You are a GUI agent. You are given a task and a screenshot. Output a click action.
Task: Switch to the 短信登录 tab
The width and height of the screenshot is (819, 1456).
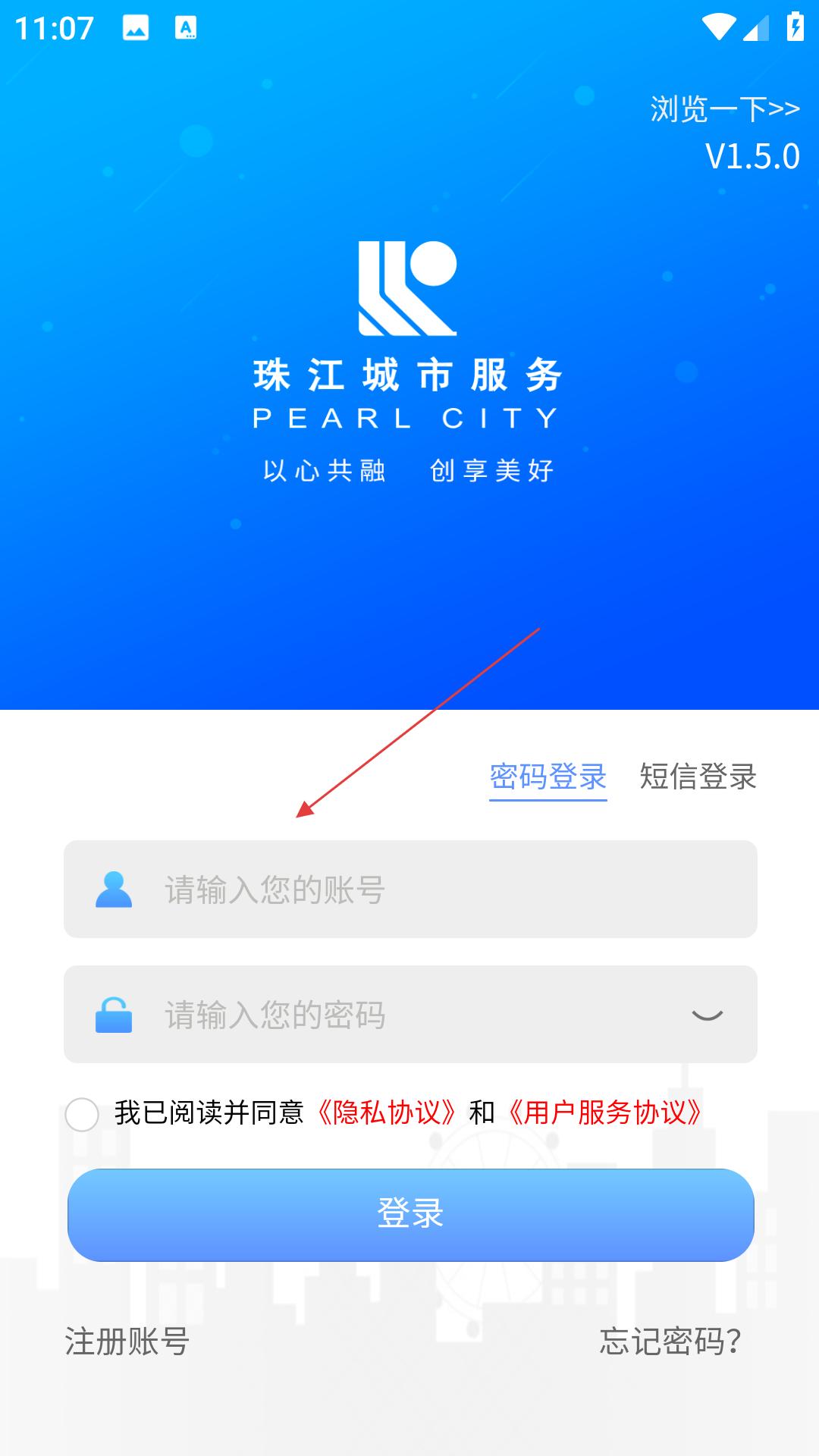click(698, 777)
